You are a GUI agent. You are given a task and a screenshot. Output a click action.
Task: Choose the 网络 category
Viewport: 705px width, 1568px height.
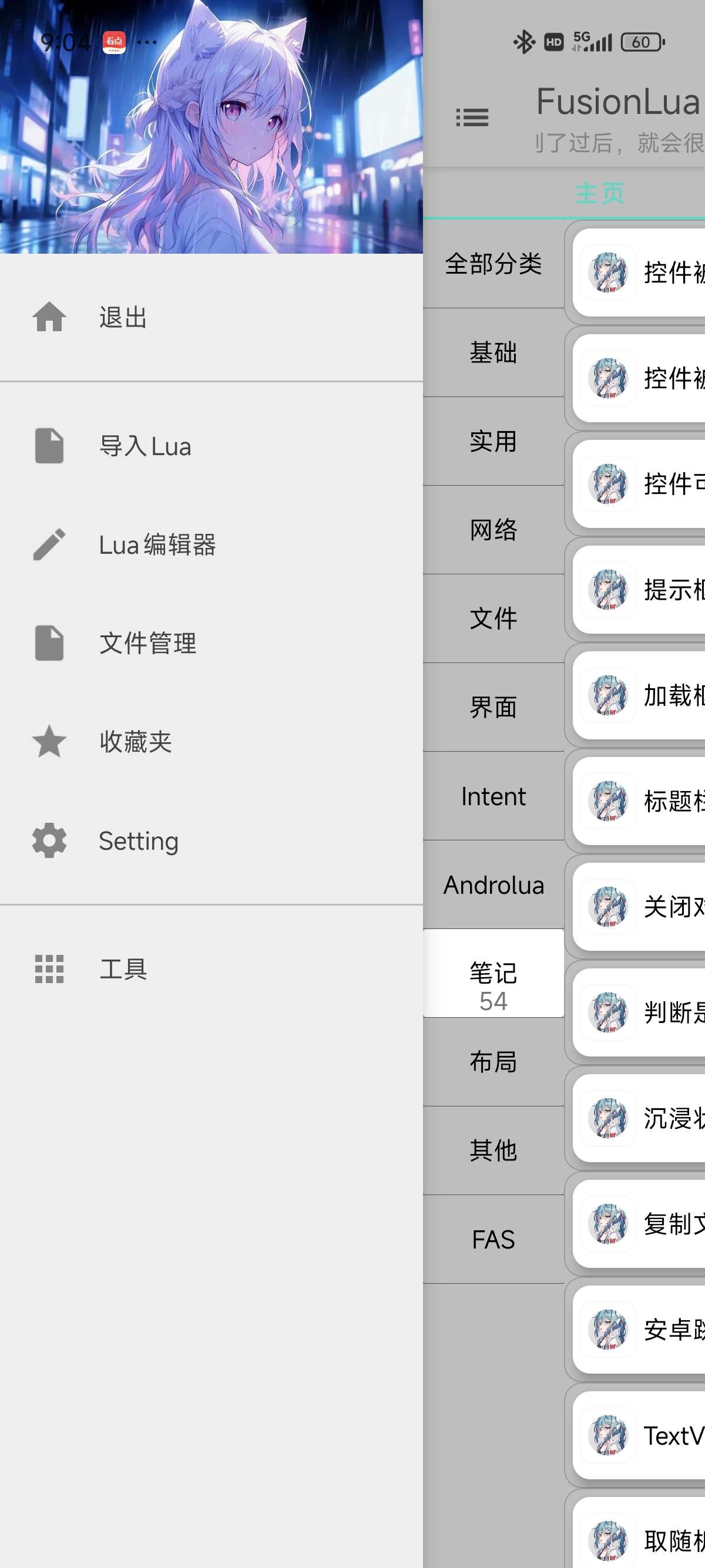pyautogui.click(x=493, y=530)
